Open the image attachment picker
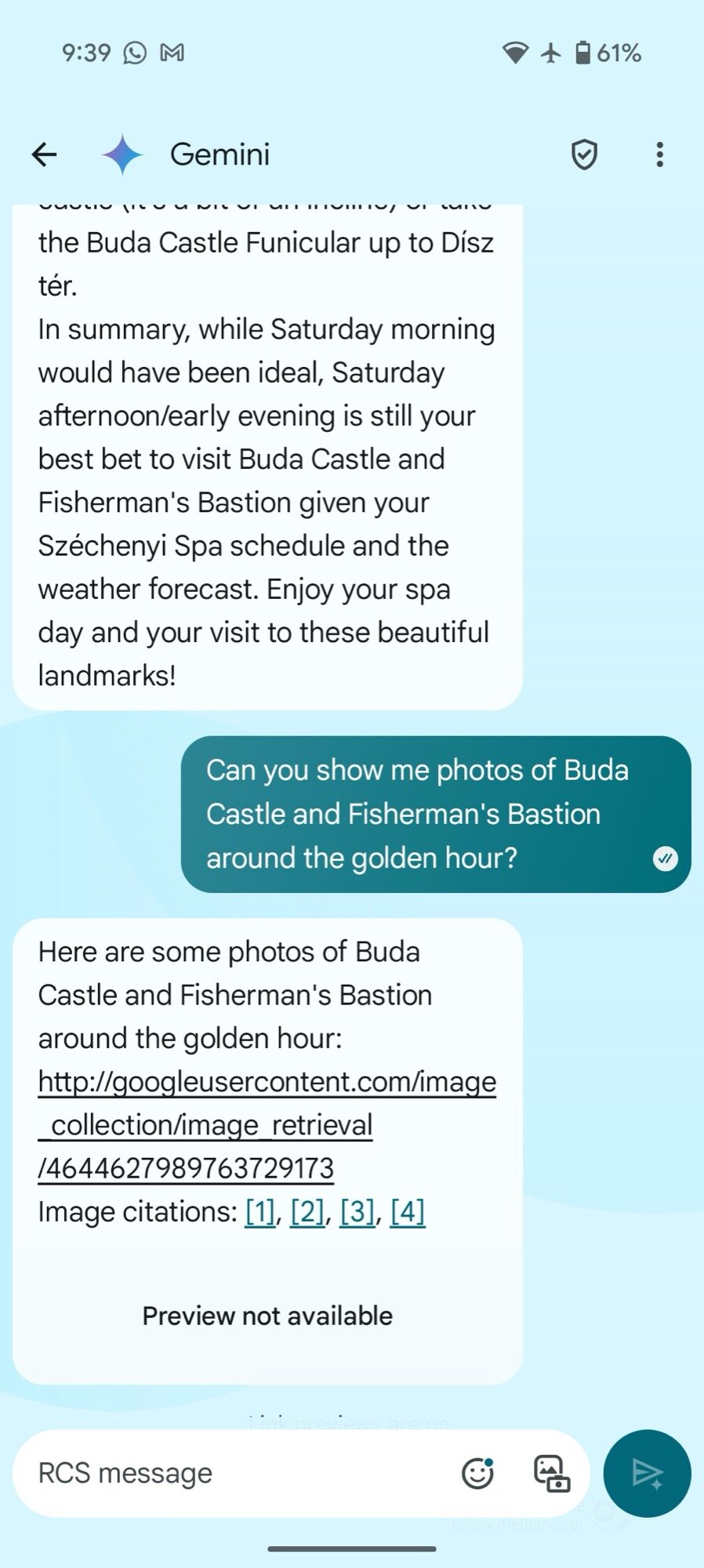The height and width of the screenshot is (1568, 704). click(x=550, y=1473)
